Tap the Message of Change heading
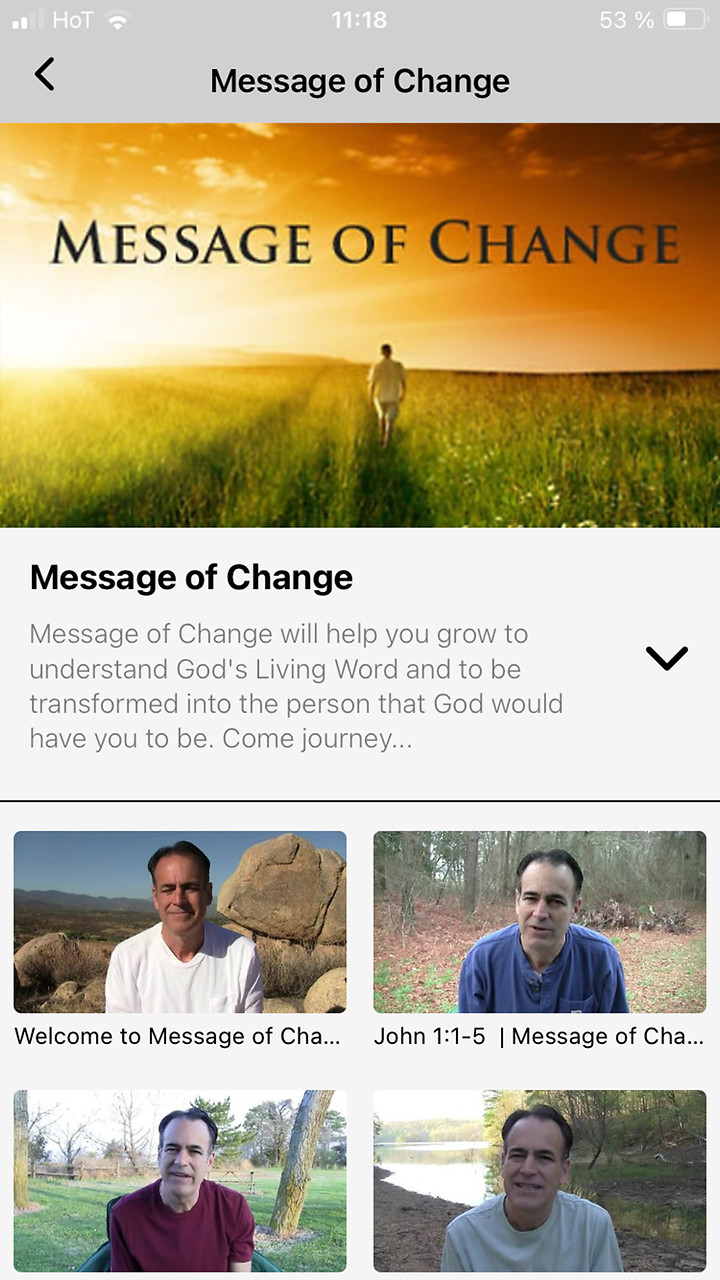720x1280 pixels. tap(191, 577)
